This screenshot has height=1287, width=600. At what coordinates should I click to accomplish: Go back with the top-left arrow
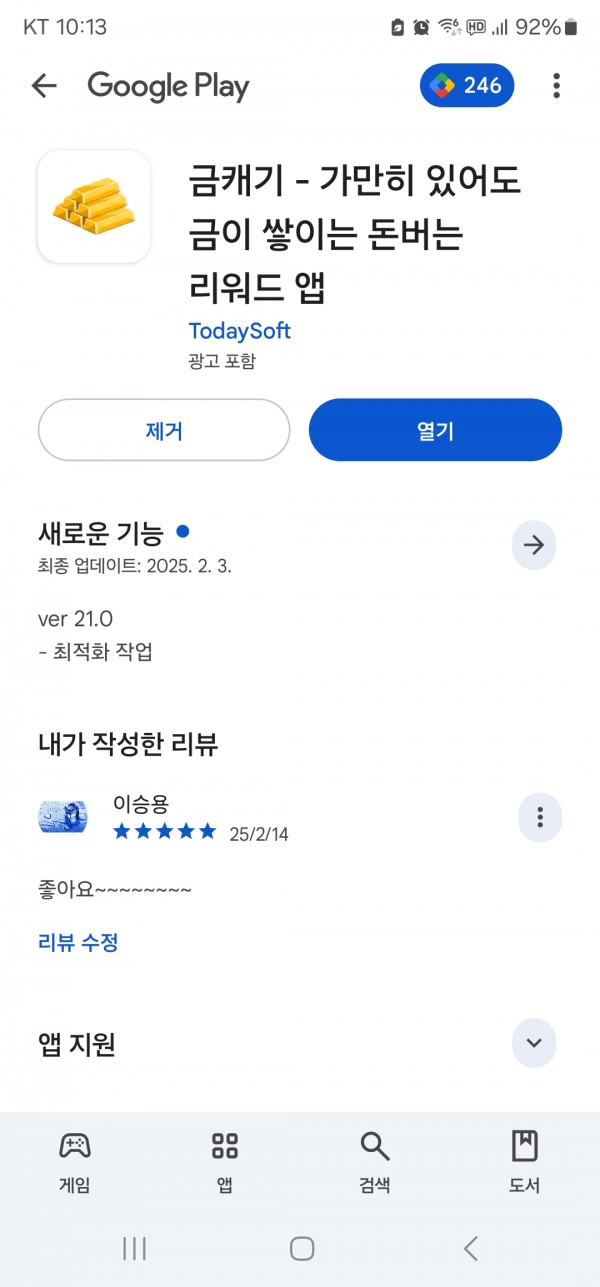(44, 86)
